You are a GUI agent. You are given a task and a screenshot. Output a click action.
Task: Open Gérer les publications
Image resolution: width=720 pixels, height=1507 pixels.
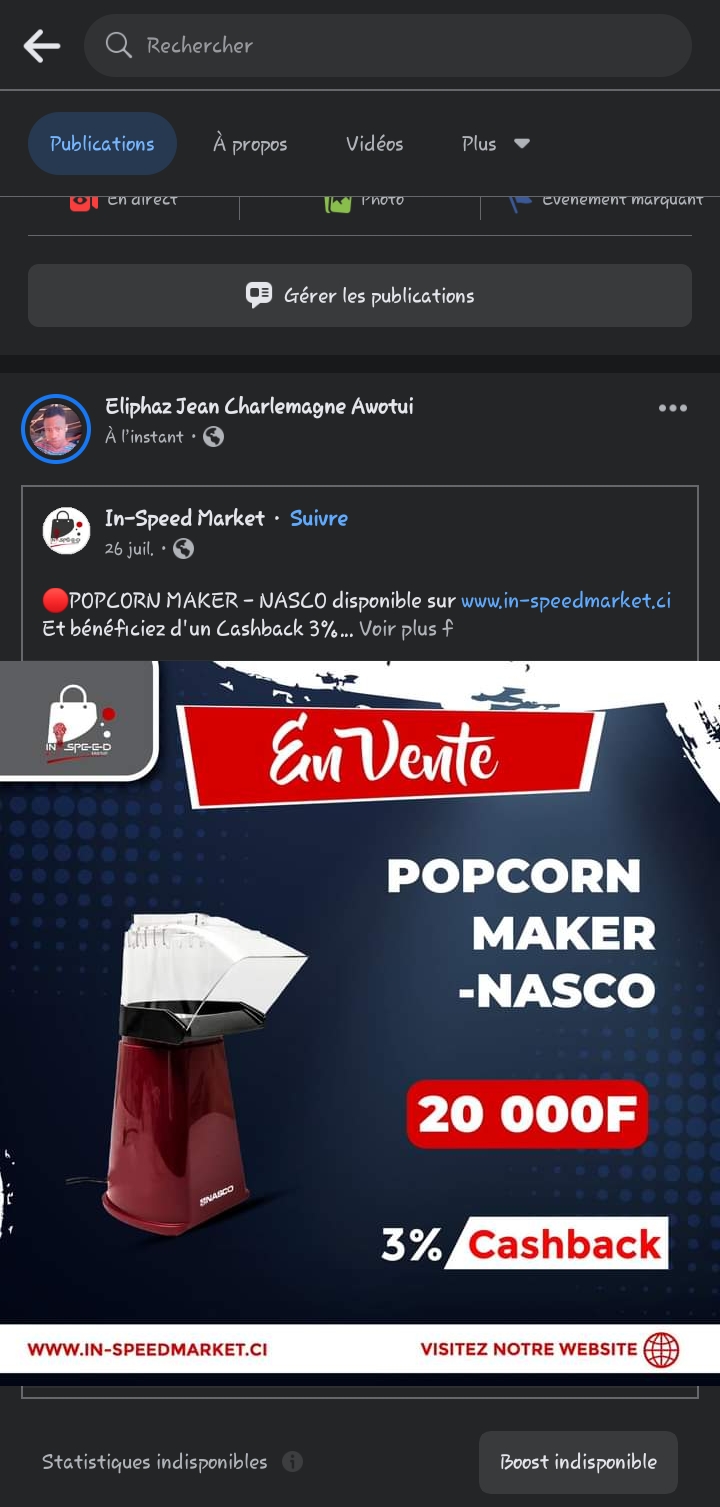click(360, 295)
